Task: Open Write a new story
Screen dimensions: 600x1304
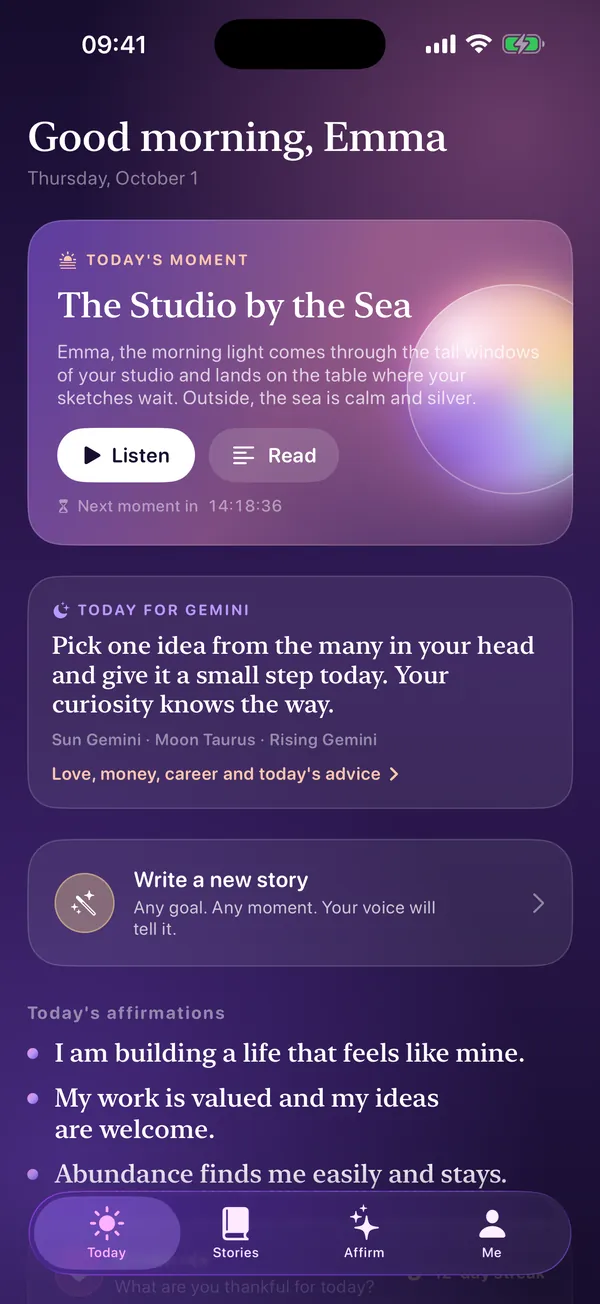Action: point(300,903)
